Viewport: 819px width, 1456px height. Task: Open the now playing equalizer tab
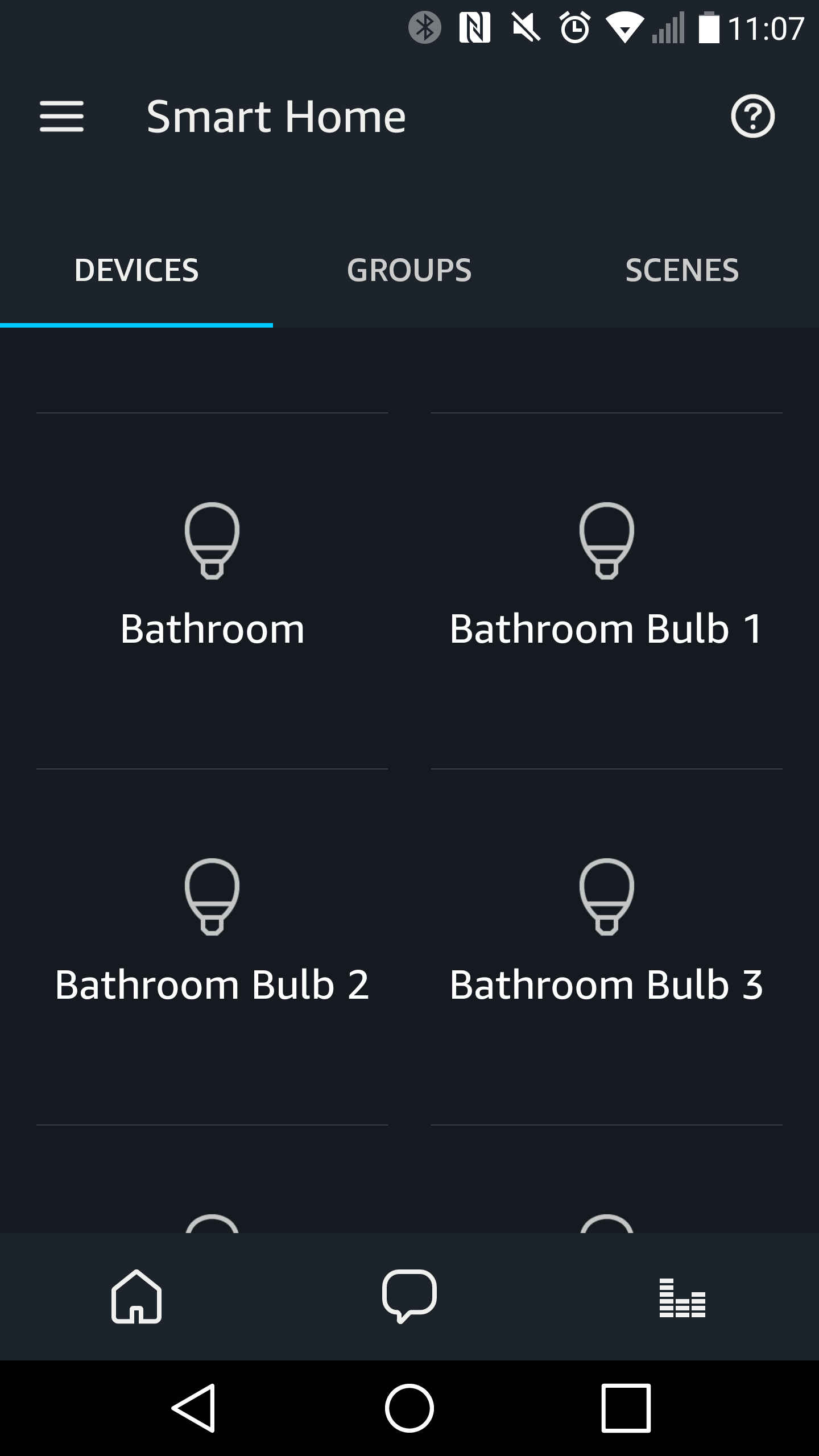tap(682, 1297)
